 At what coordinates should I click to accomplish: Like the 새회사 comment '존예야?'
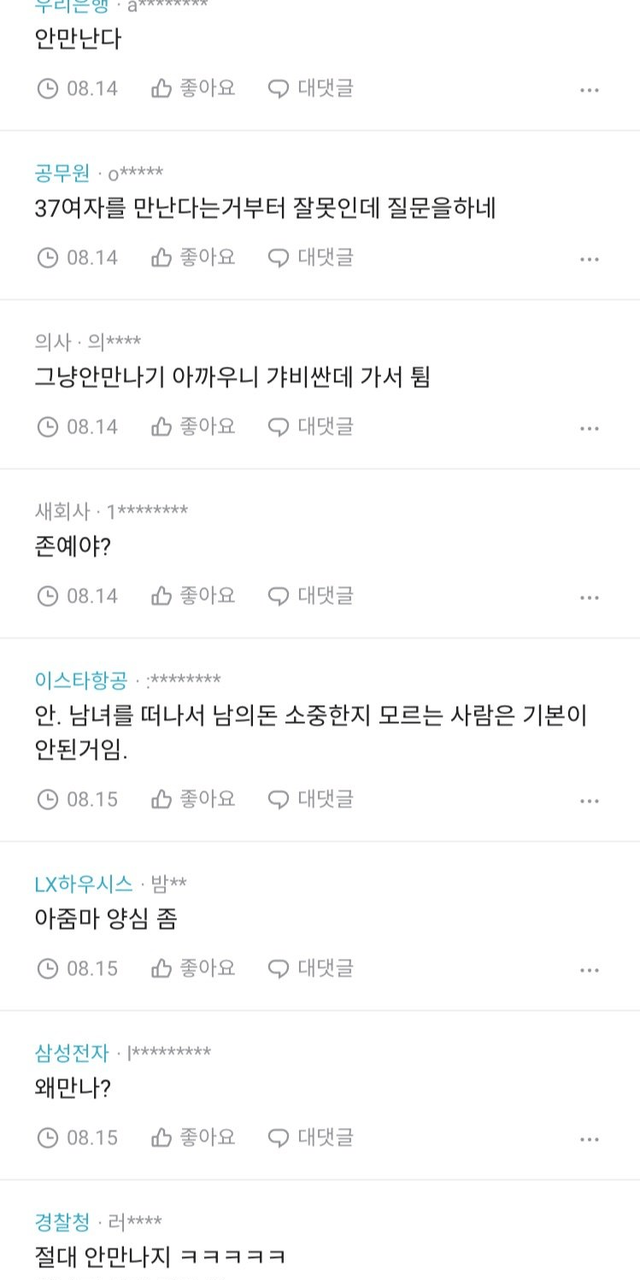coord(192,595)
